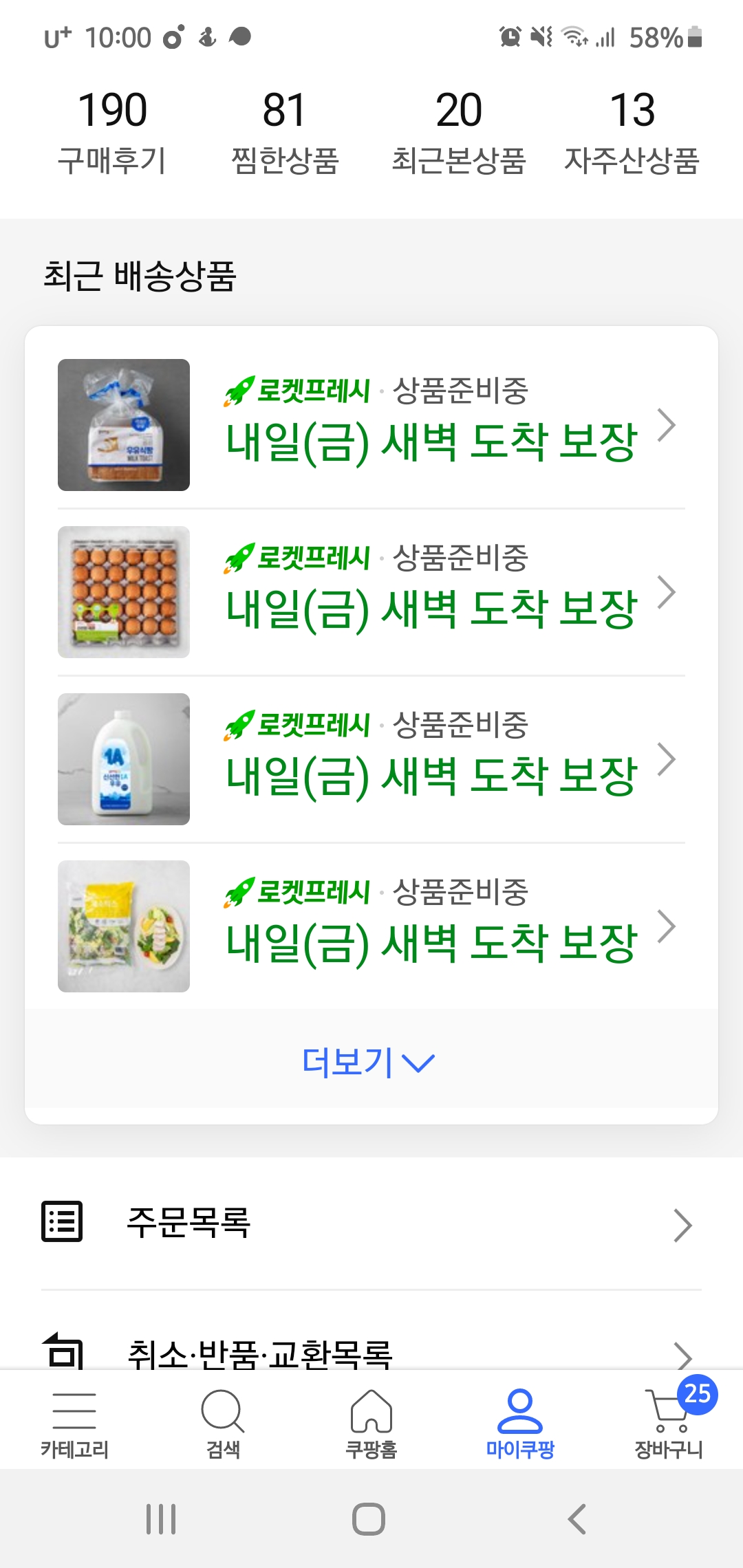This screenshot has height=1568, width=743.
Task: Show recent apps from the navigation bar
Action: point(161,1518)
